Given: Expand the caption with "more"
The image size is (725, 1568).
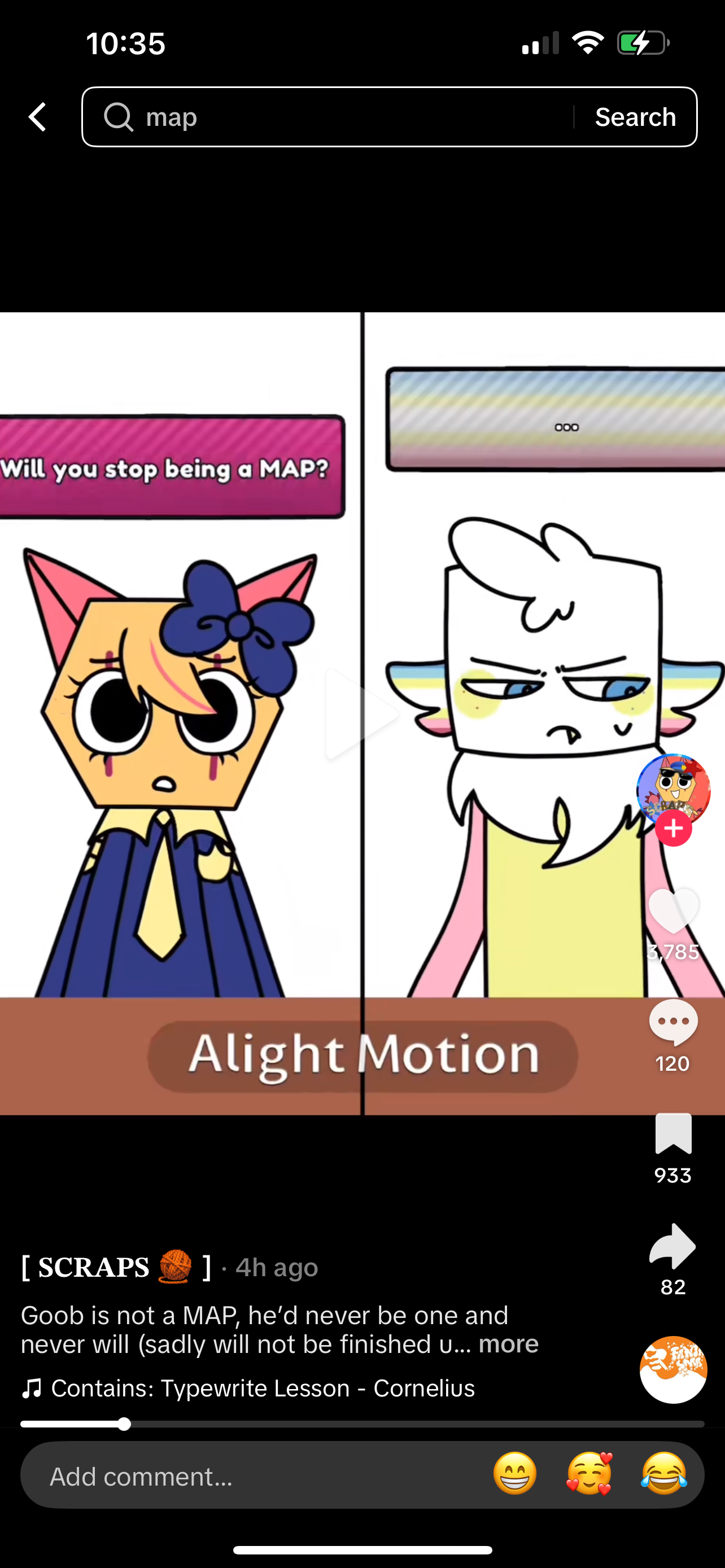Looking at the screenshot, I should coord(508,1343).
